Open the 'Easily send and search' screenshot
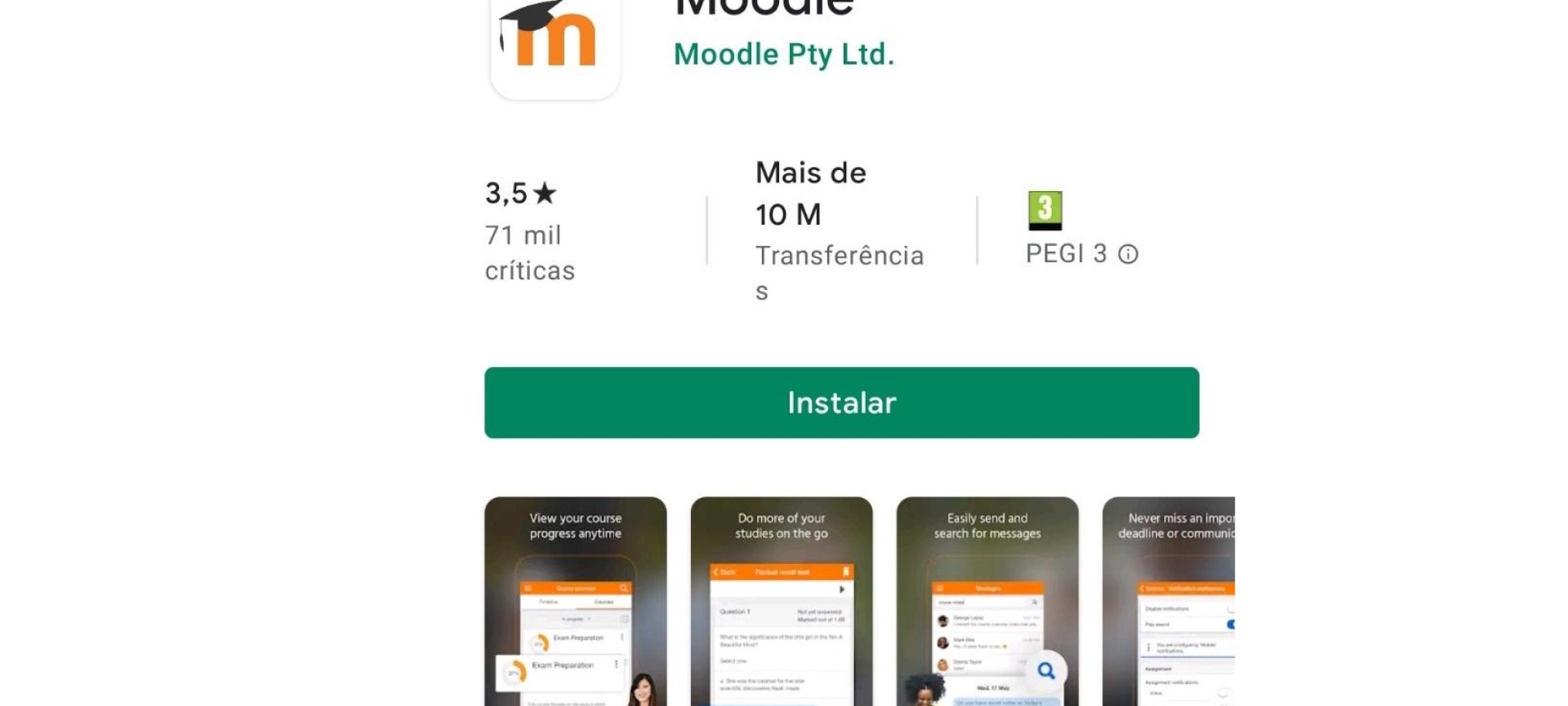Image resolution: width=1568 pixels, height=706 pixels. tap(987, 601)
